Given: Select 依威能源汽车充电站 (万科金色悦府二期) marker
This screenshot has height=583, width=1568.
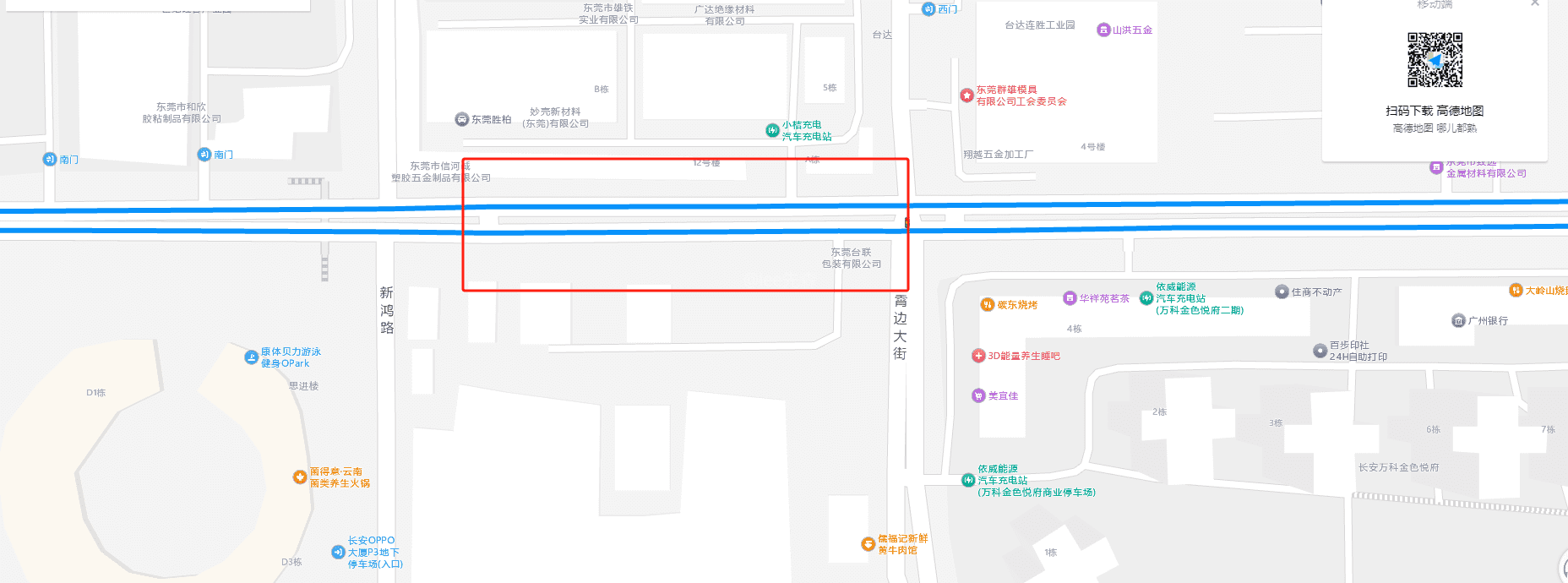Looking at the screenshot, I should tap(1146, 298).
